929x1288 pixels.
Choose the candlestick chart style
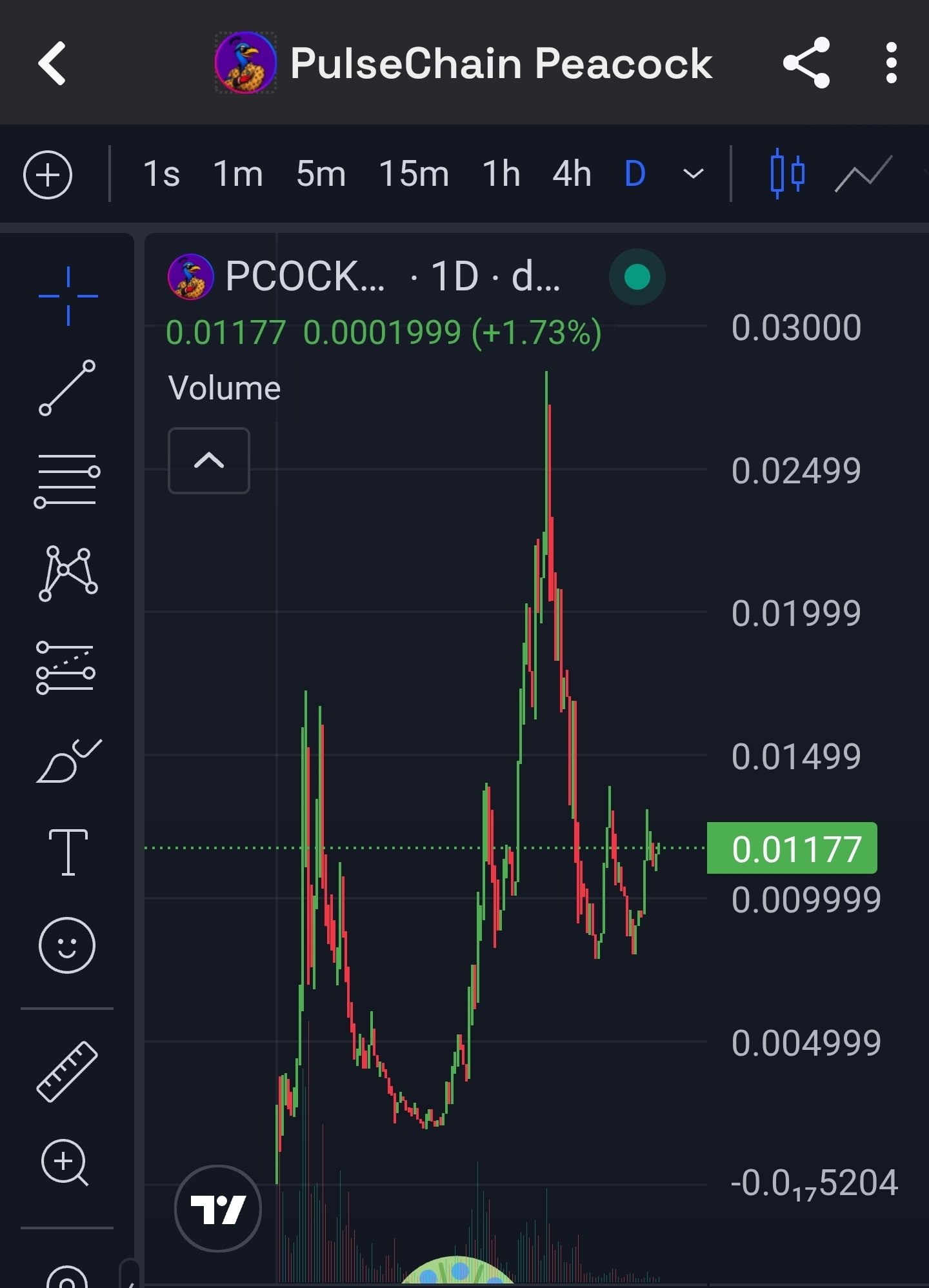788,174
